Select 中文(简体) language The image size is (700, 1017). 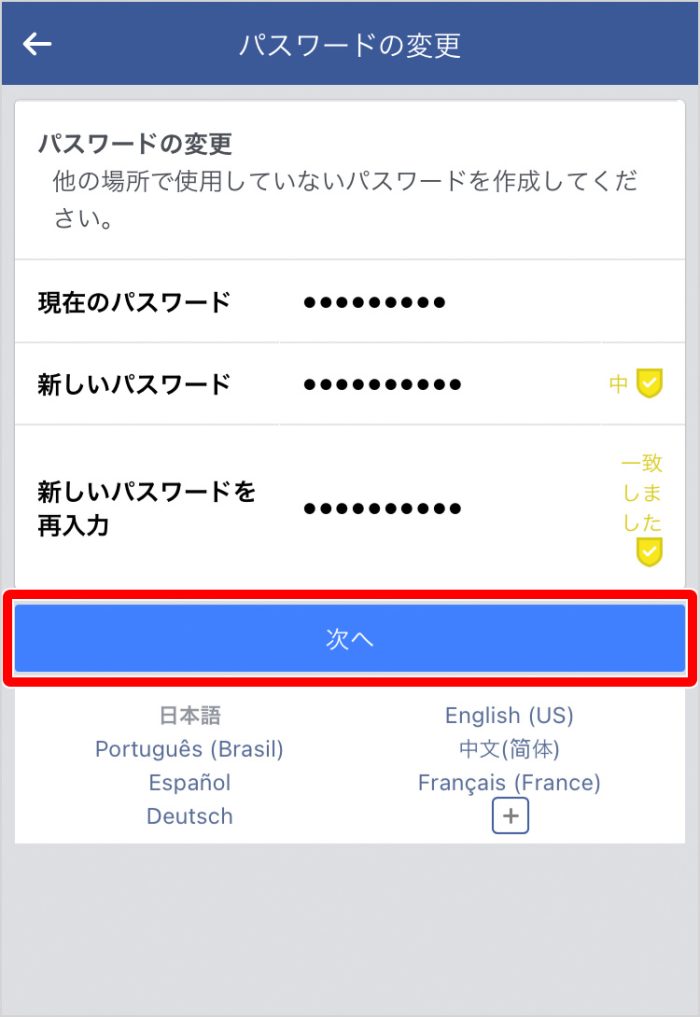click(x=509, y=749)
